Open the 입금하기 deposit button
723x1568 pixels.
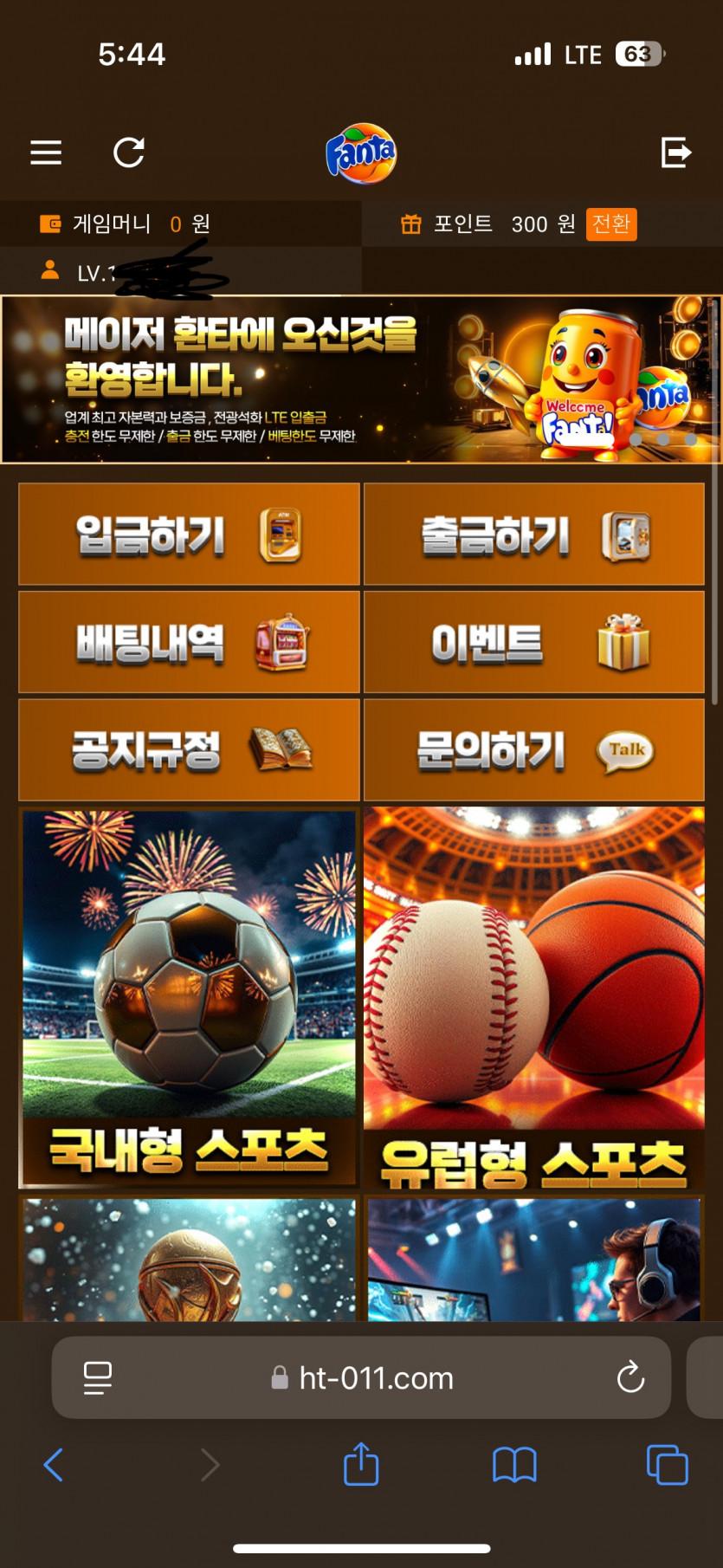coord(189,535)
